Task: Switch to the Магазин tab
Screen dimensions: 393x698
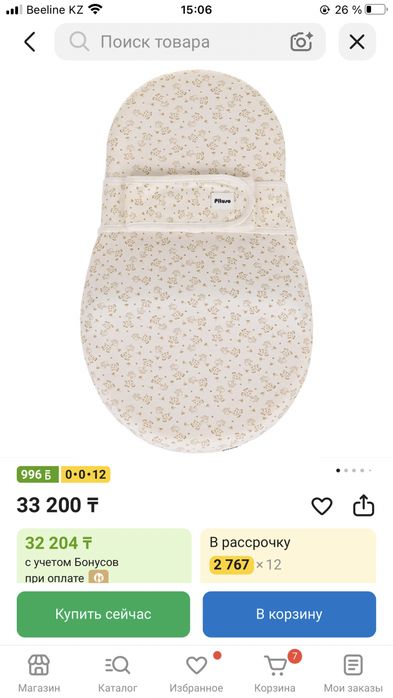Action: pyautogui.click(x=39, y=673)
